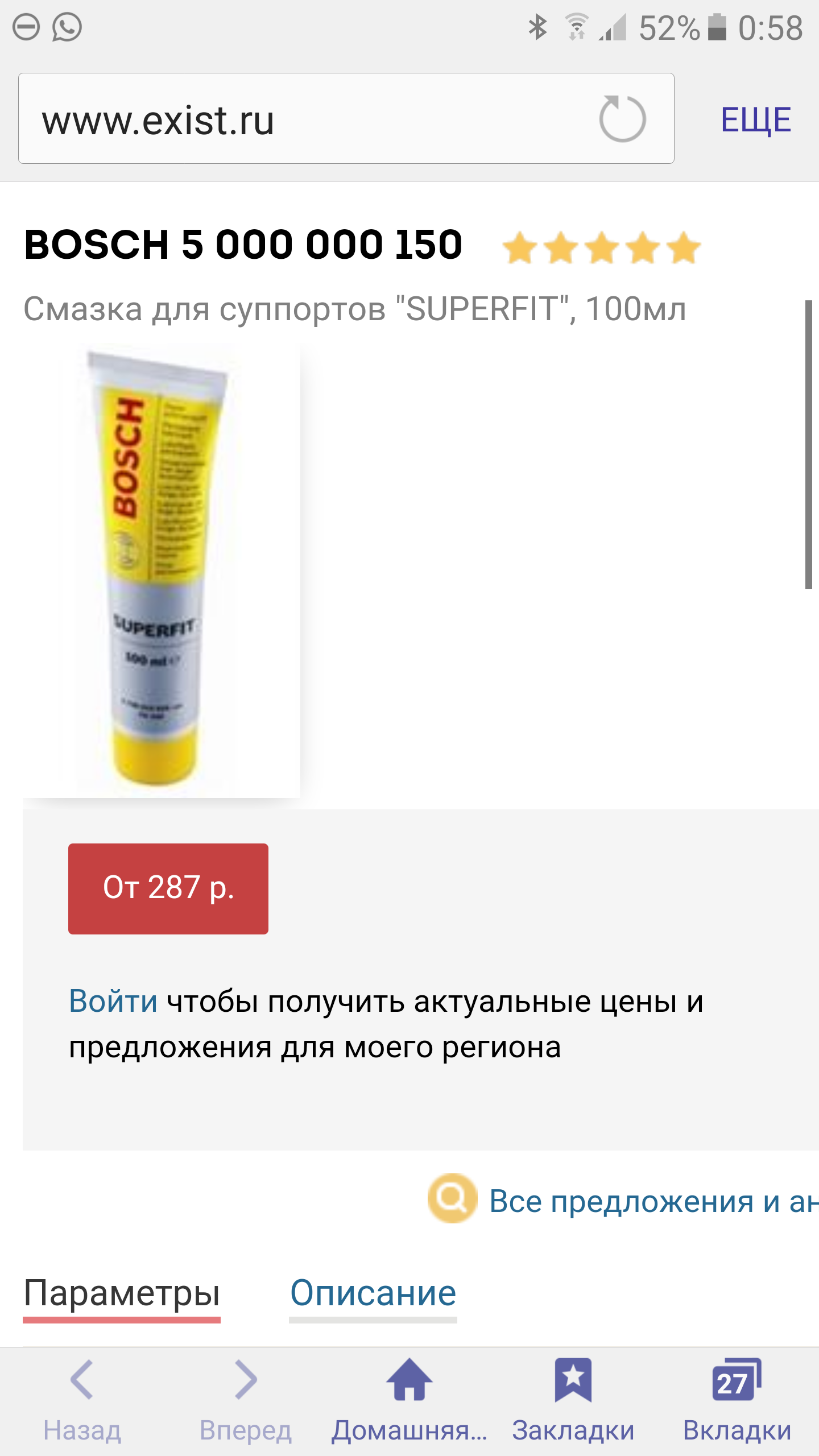Tap the red От 287 р. price button
The height and width of the screenshot is (1456, 819).
click(168, 888)
